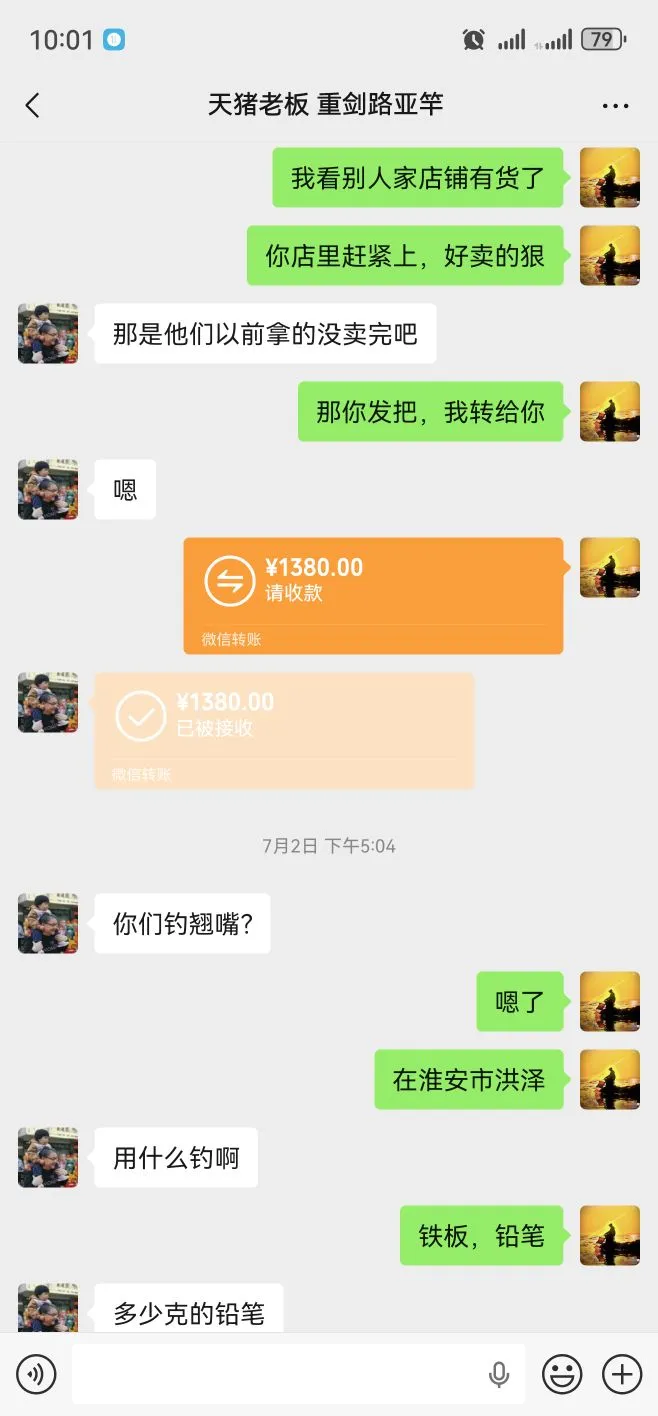This screenshot has height=1416, width=658.
Task: View my avatar beside 在淮安市洪泽 message
Action: (609, 1079)
